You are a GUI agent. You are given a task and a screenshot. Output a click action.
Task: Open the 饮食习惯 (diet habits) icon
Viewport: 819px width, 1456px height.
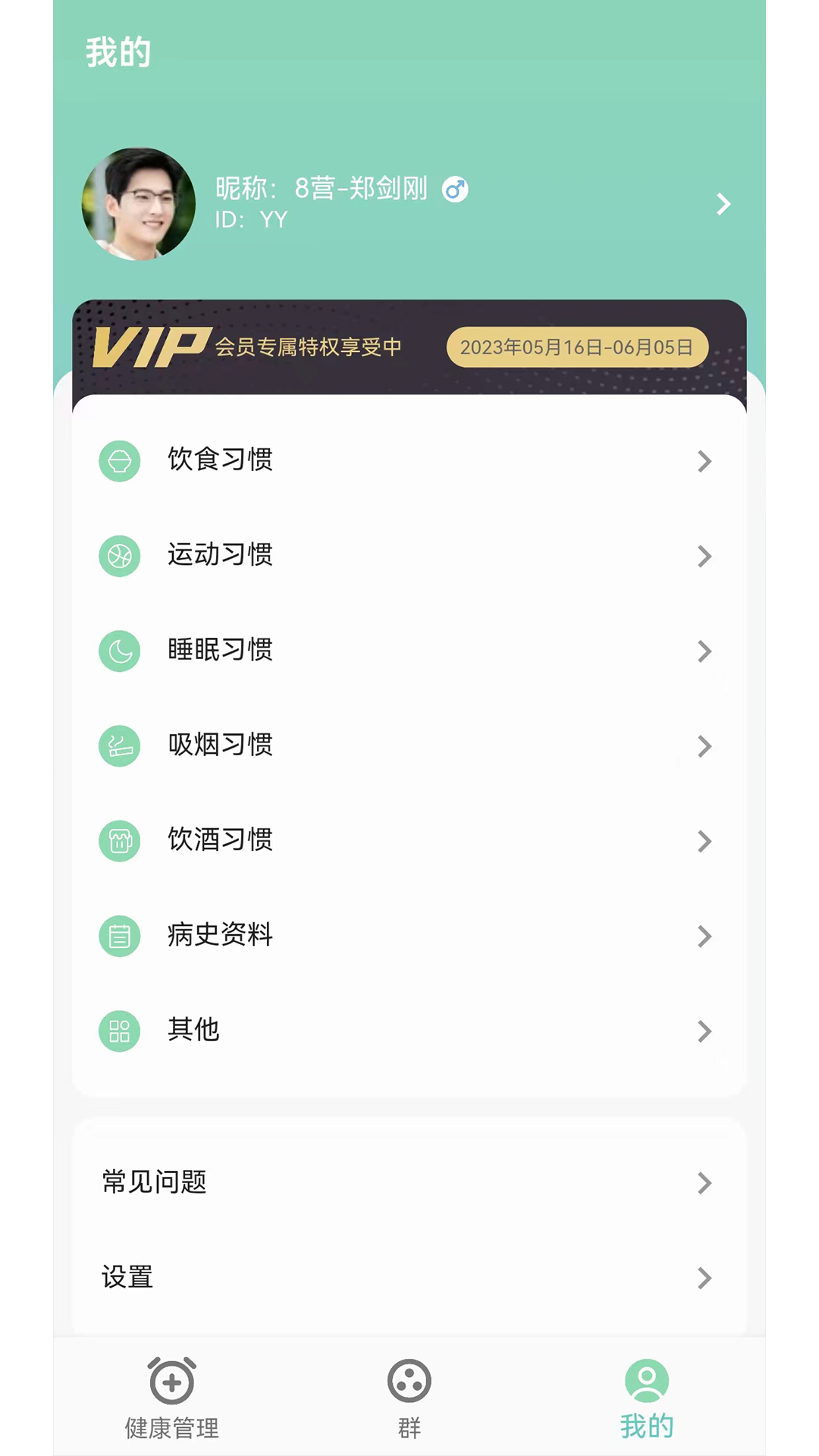pos(120,461)
